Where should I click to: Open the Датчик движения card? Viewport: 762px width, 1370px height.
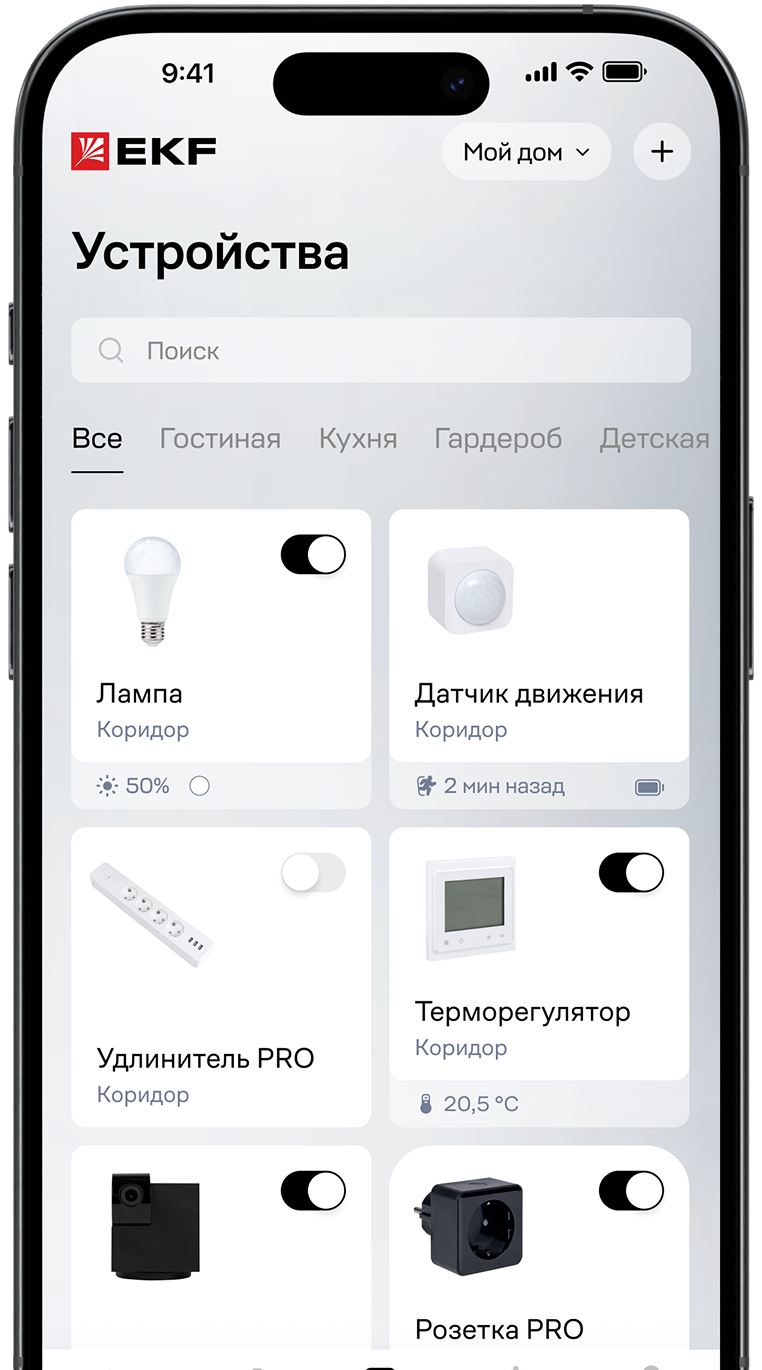538,660
